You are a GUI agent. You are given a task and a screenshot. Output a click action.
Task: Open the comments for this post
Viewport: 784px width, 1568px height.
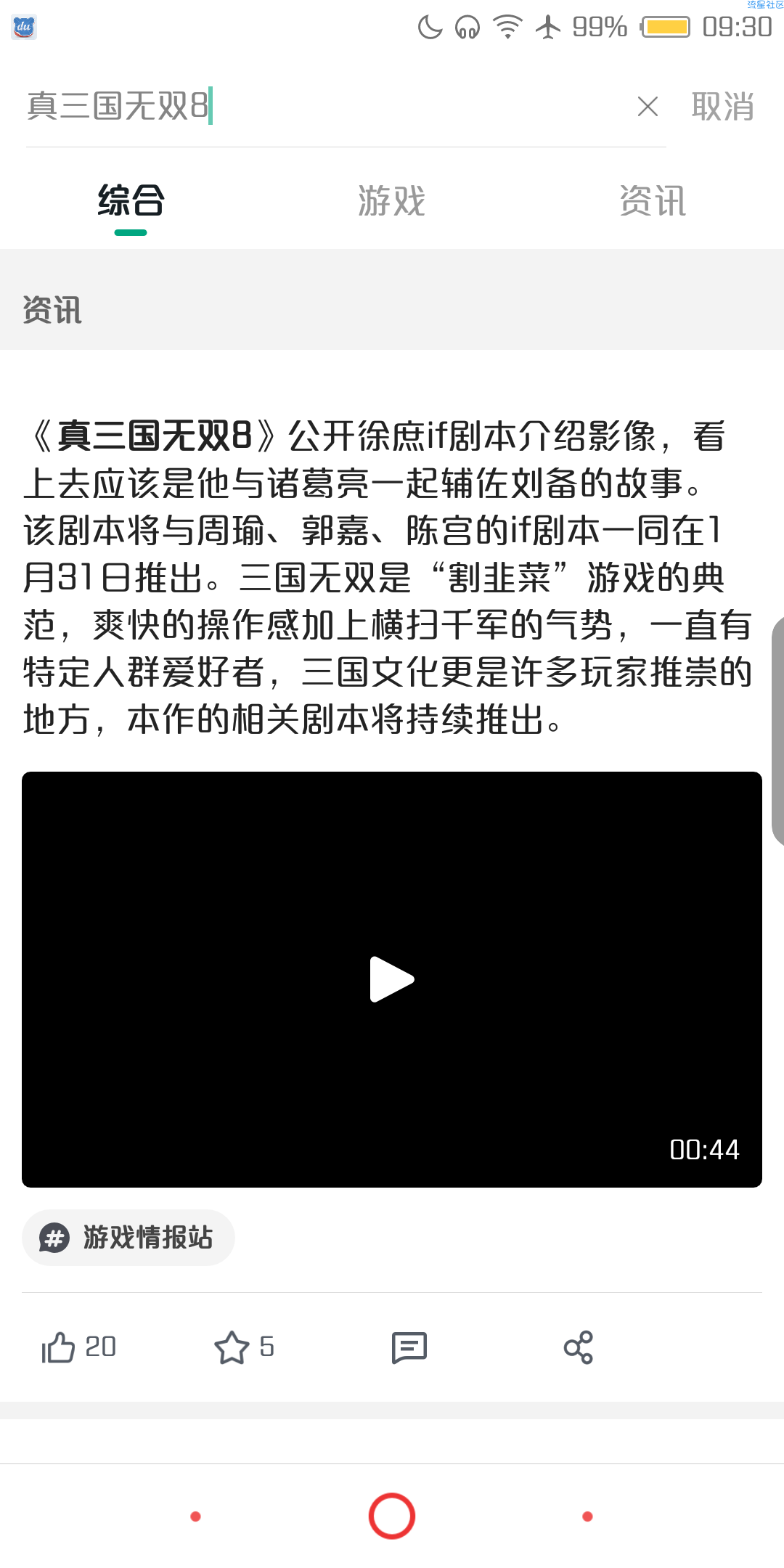pos(409,1348)
